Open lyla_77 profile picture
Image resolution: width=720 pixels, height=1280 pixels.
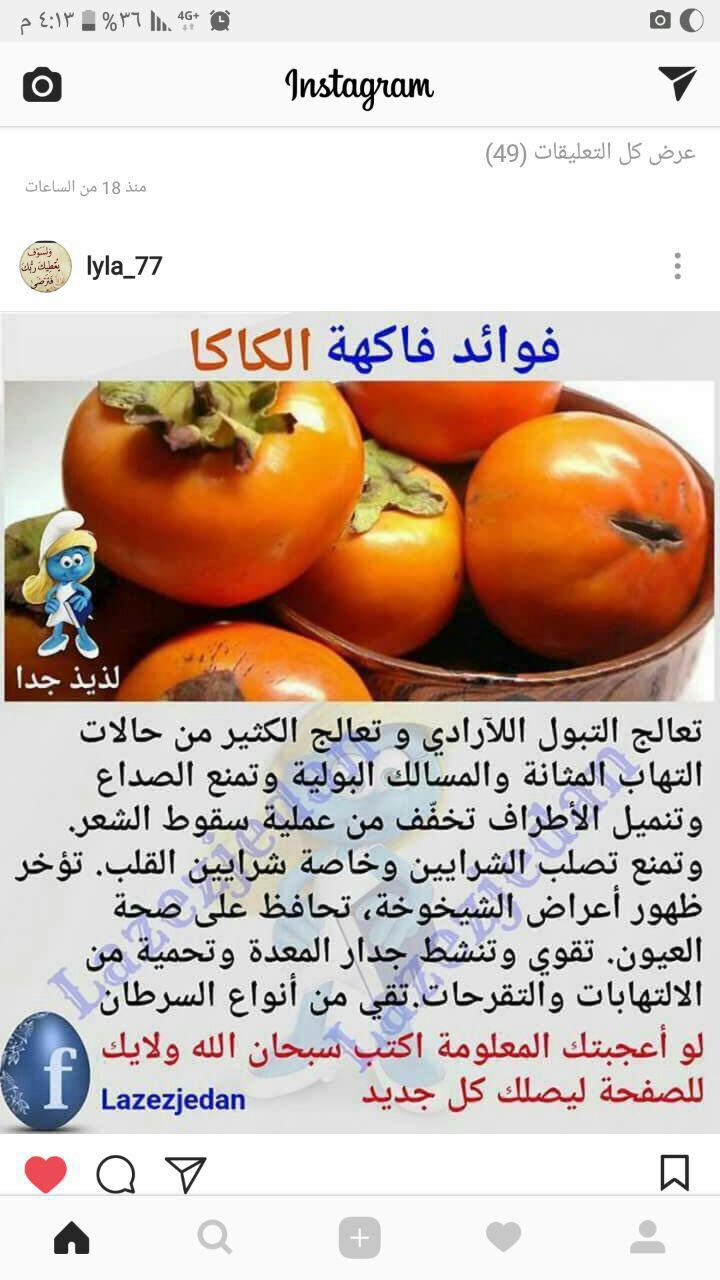click(46, 266)
